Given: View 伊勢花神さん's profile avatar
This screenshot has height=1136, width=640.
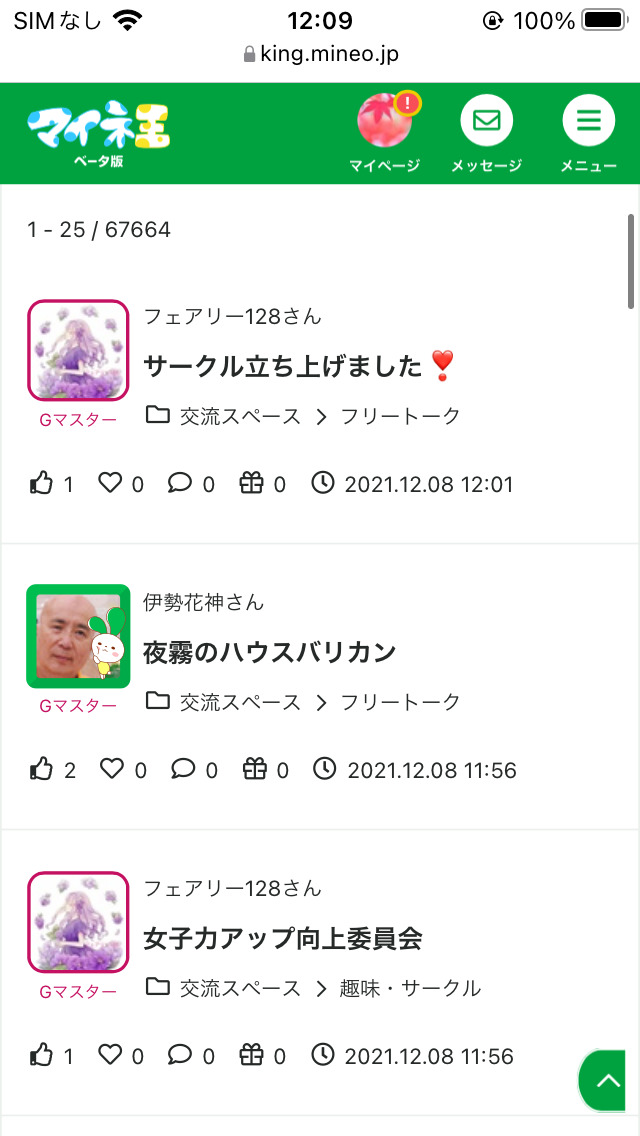Looking at the screenshot, I should coord(78,636).
